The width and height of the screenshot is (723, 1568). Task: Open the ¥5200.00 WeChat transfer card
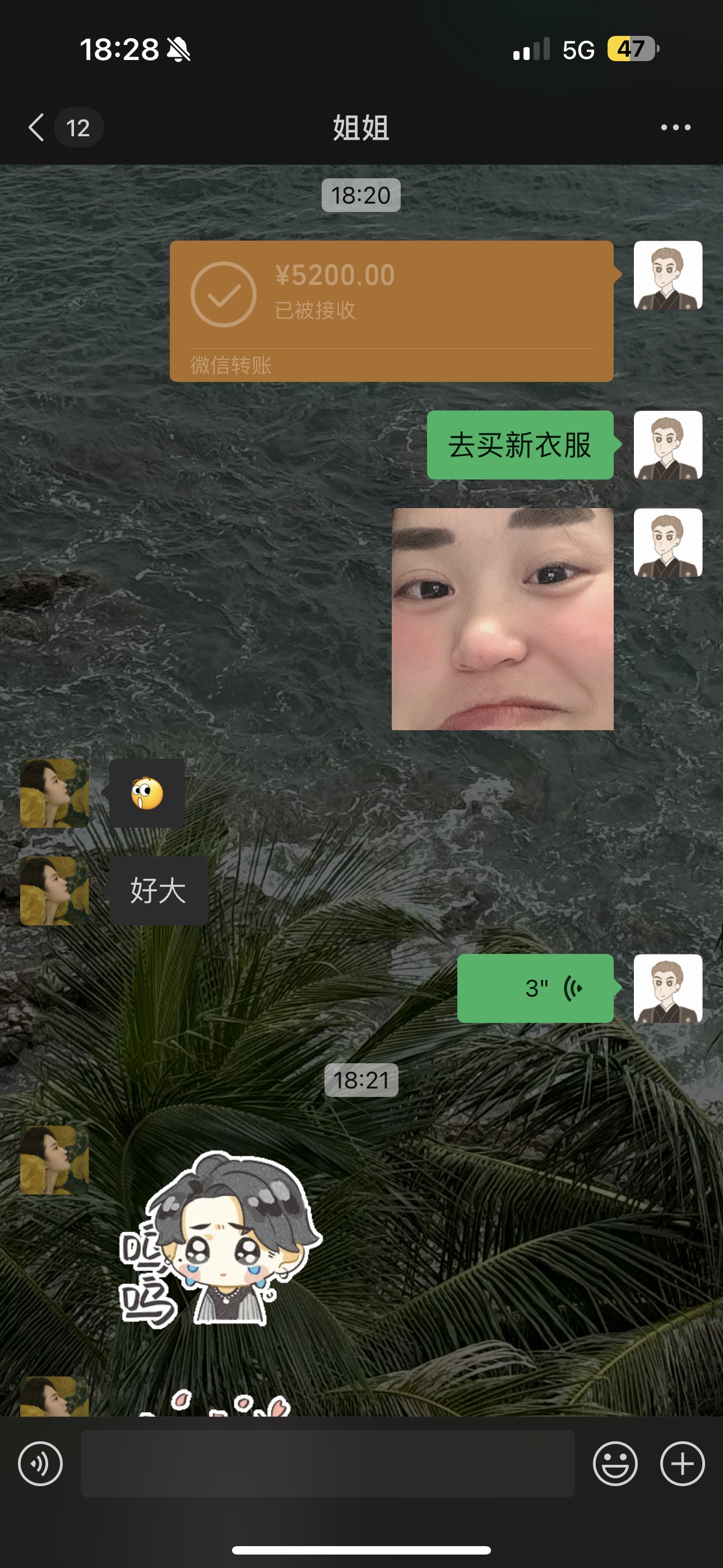point(391,311)
